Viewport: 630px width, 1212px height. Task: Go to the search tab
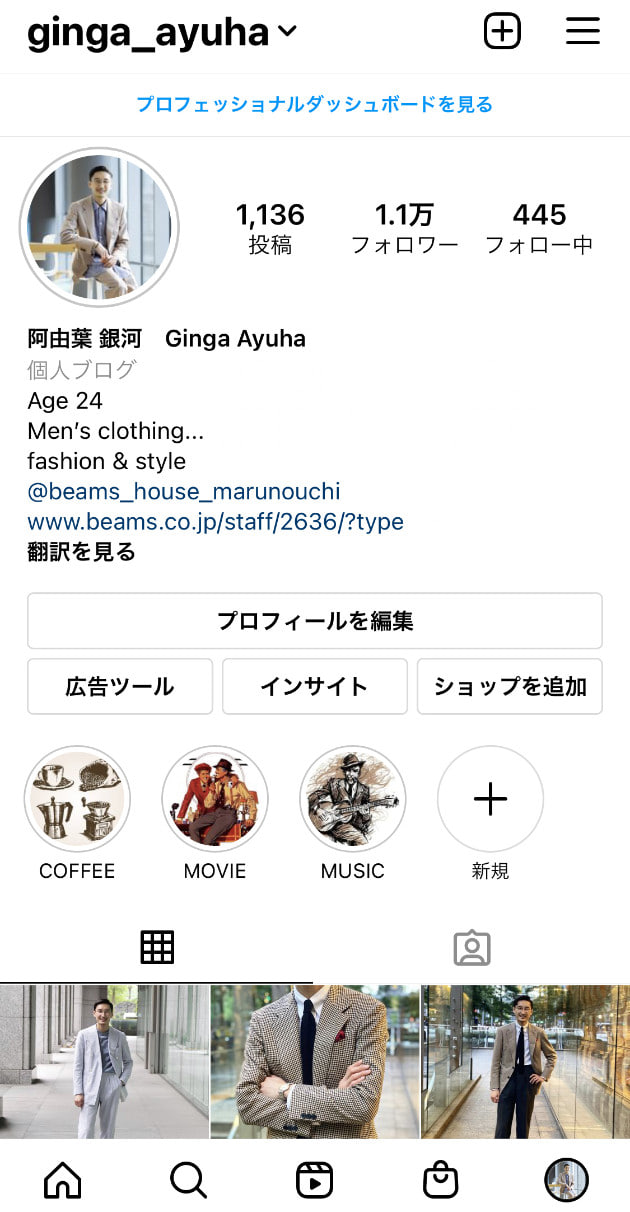coord(188,1181)
